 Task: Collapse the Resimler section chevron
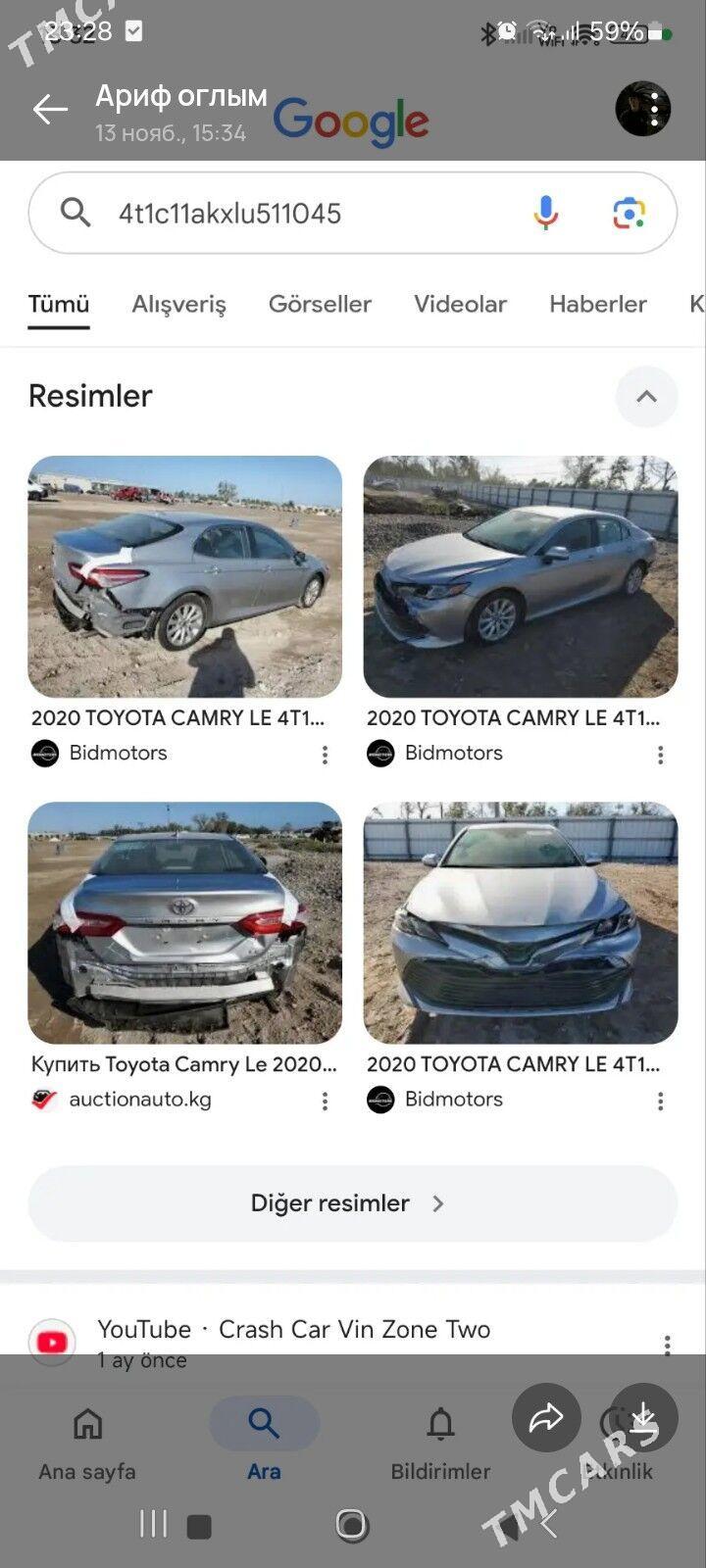click(x=645, y=396)
